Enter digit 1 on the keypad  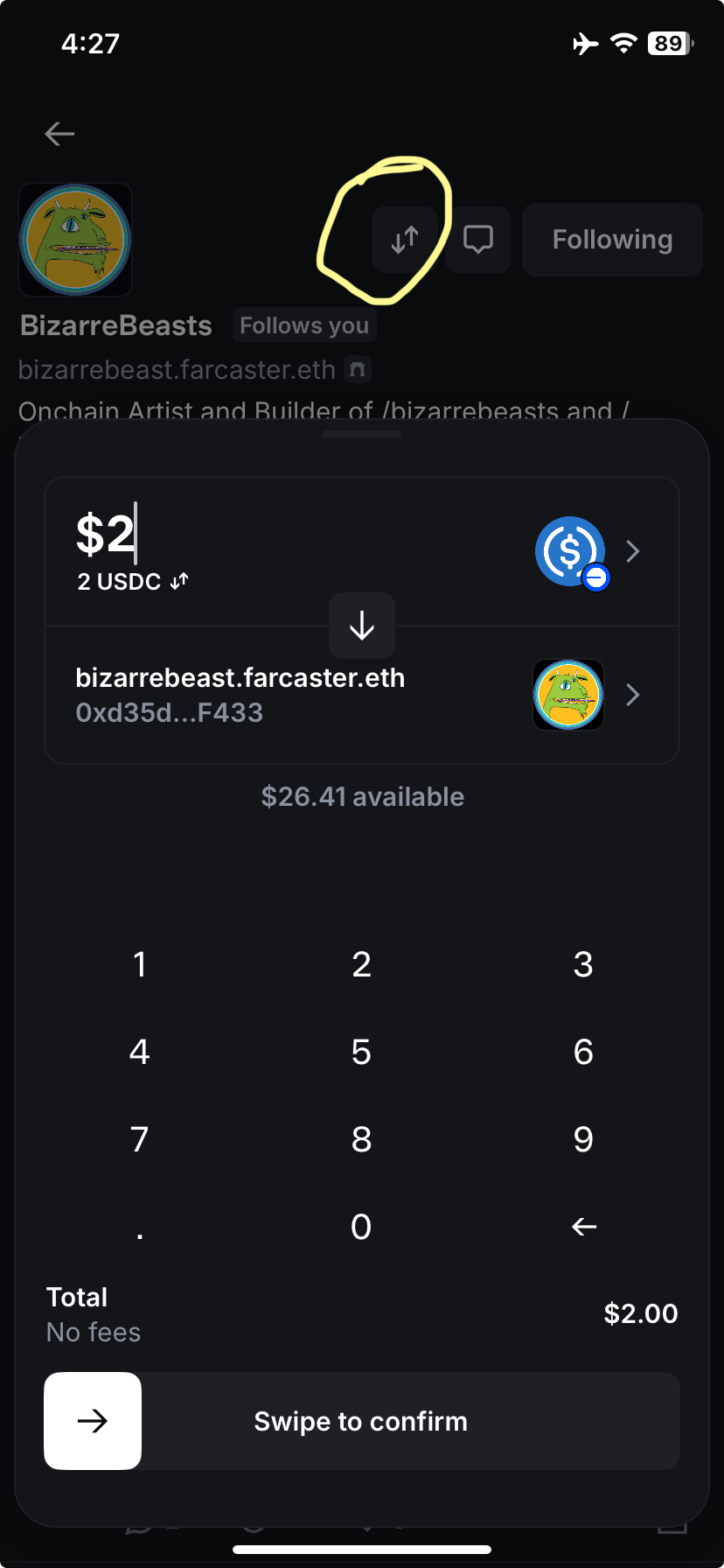[140, 964]
